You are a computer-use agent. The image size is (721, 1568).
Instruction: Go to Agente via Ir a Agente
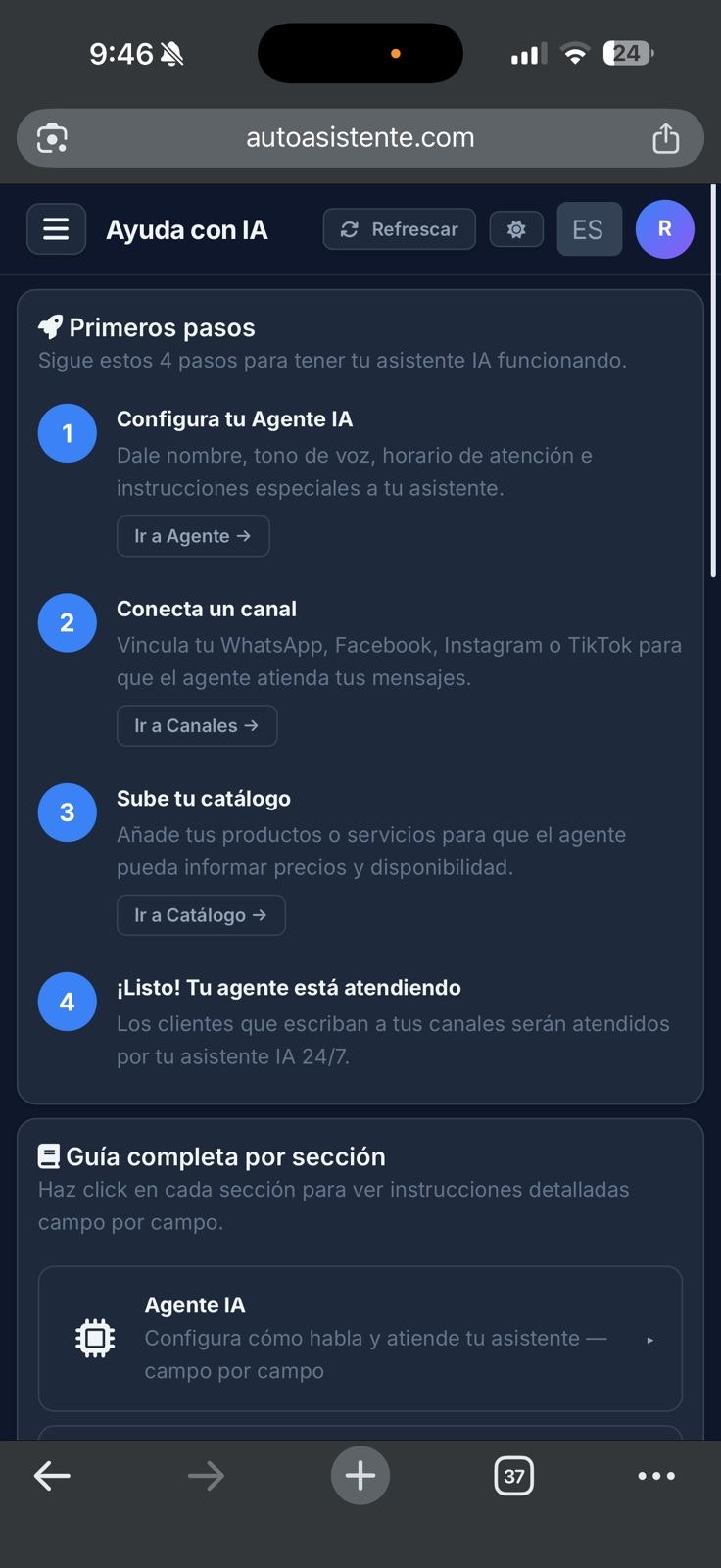tap(193, 536)
